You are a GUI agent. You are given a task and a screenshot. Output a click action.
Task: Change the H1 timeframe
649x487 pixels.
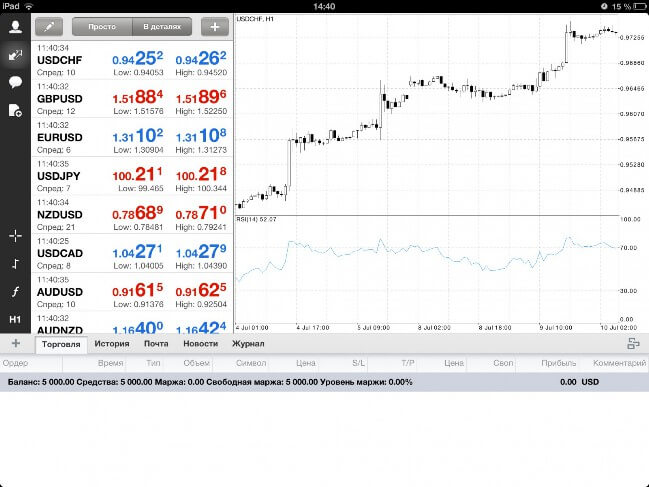coord(15,319)
